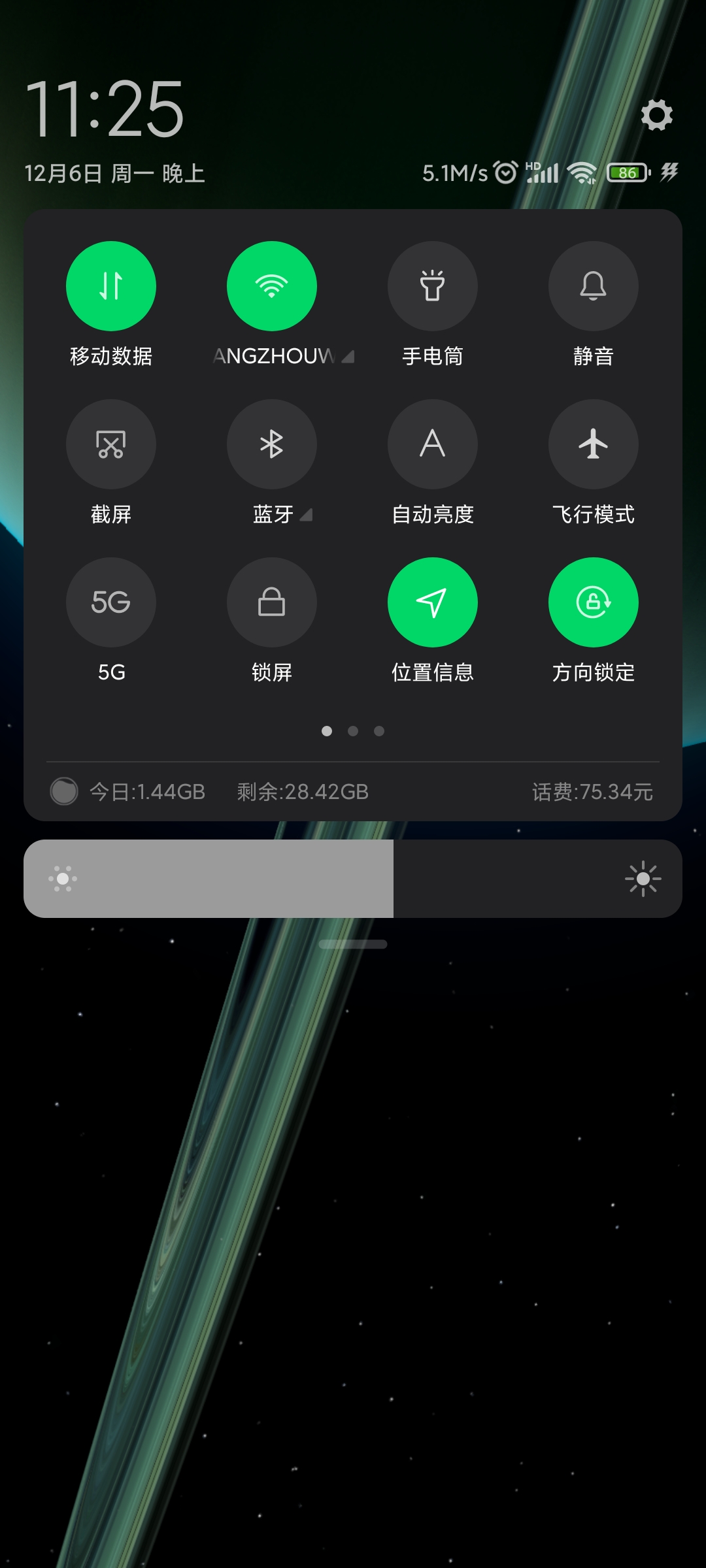Expand Wi-Fi network list arrow
Viewport: 706px width, 1568px height.
tap(348, 357)
